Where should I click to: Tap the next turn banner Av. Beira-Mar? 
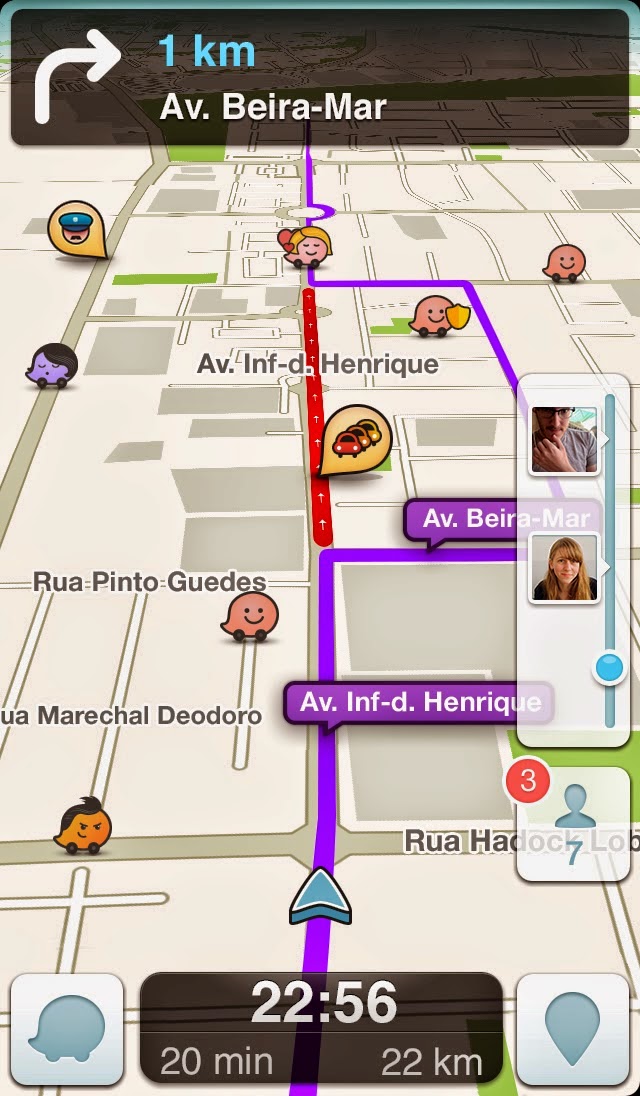click(x=320, y=77)
